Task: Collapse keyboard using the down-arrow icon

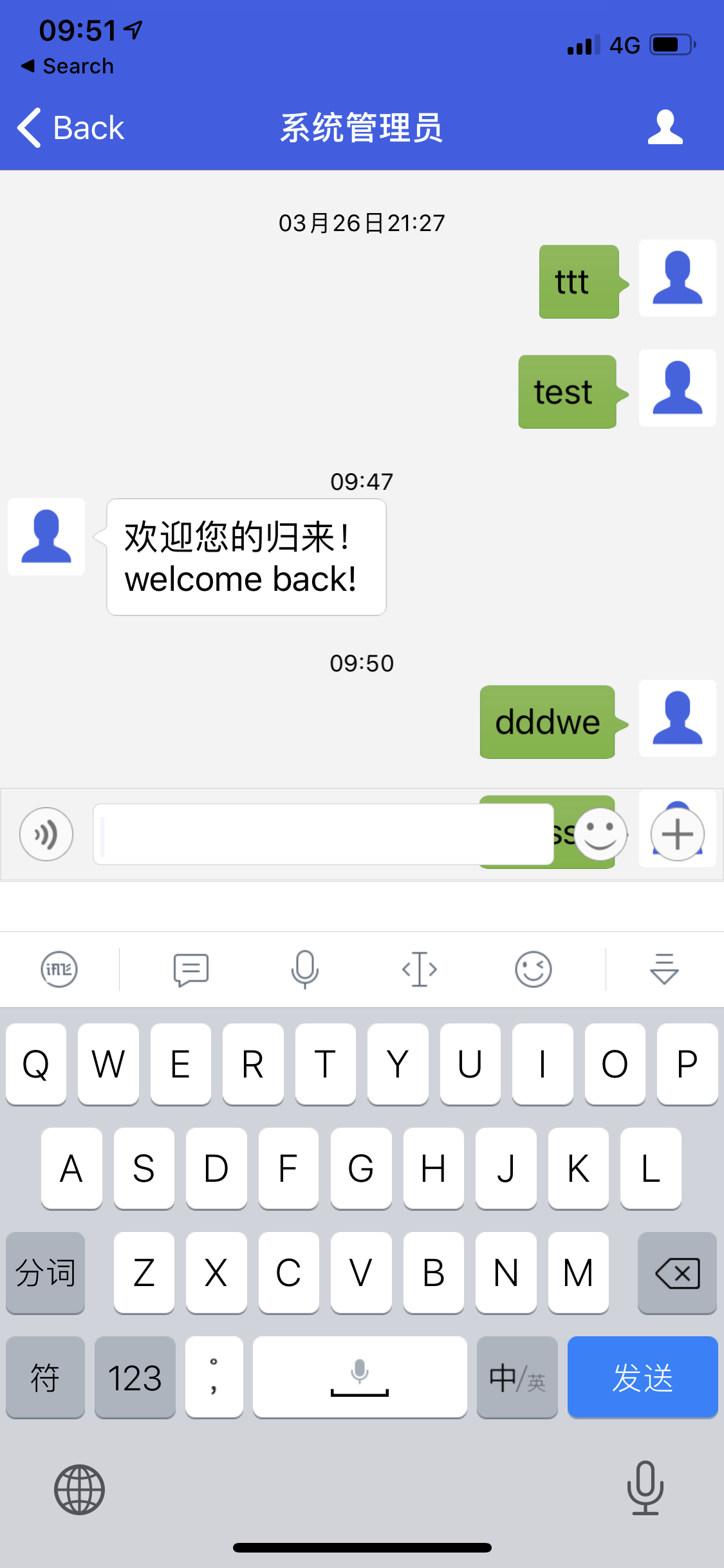Action: tap(662, 969)
